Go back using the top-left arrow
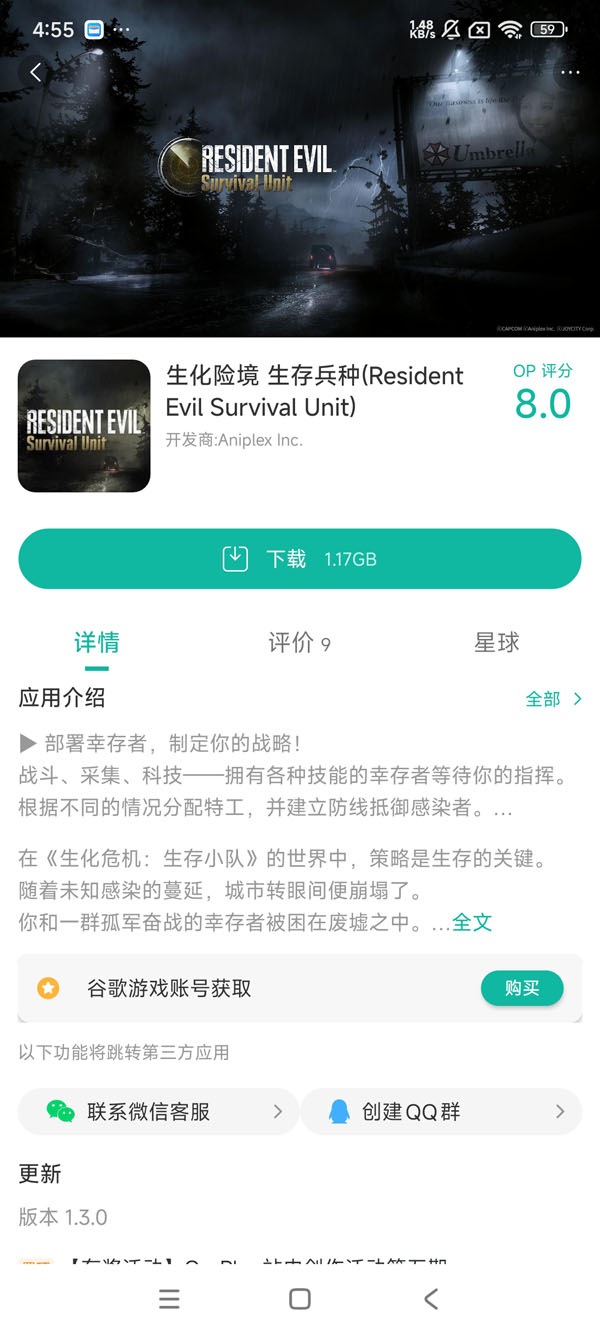The height and width of the screenshot is (1334, 600). pyautogui.click(x=36, y=72)
